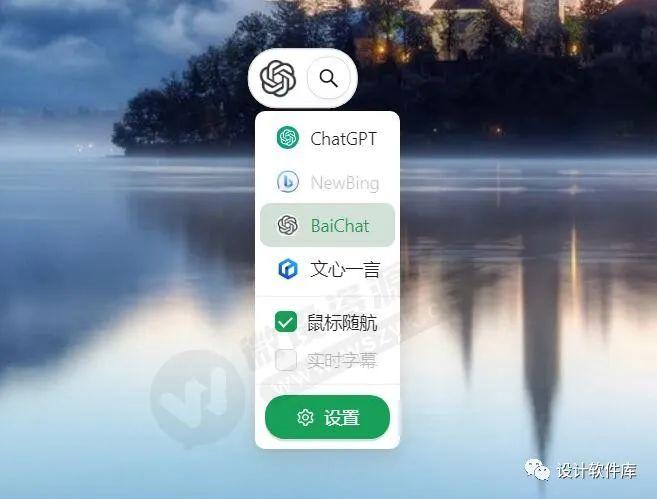Open 设置 settings button
Image resolution: width=657 pixels, height=499 pixels.
[x=327, y=418]
